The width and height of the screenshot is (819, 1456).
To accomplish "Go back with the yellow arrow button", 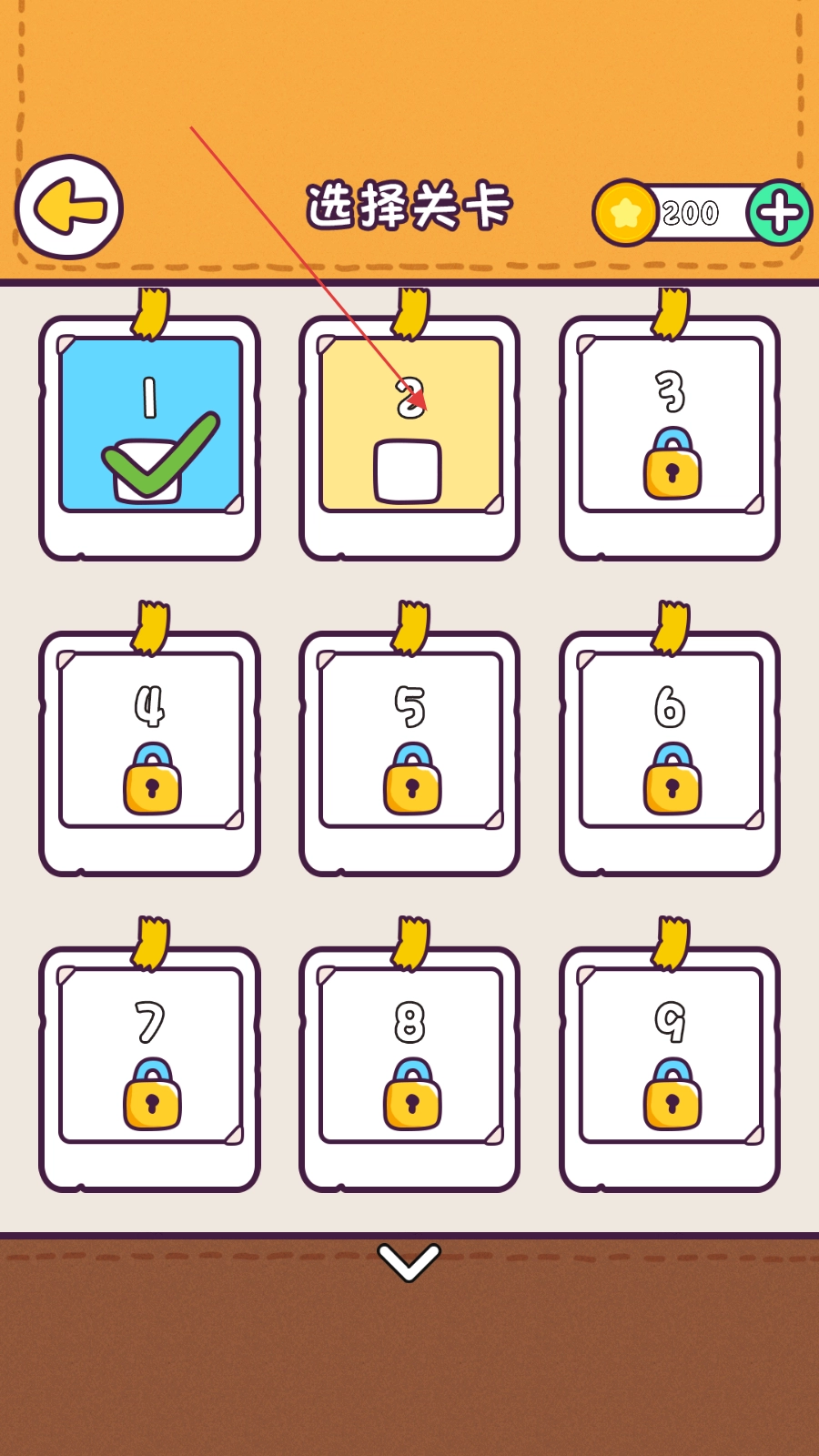I will click(69, 207).
